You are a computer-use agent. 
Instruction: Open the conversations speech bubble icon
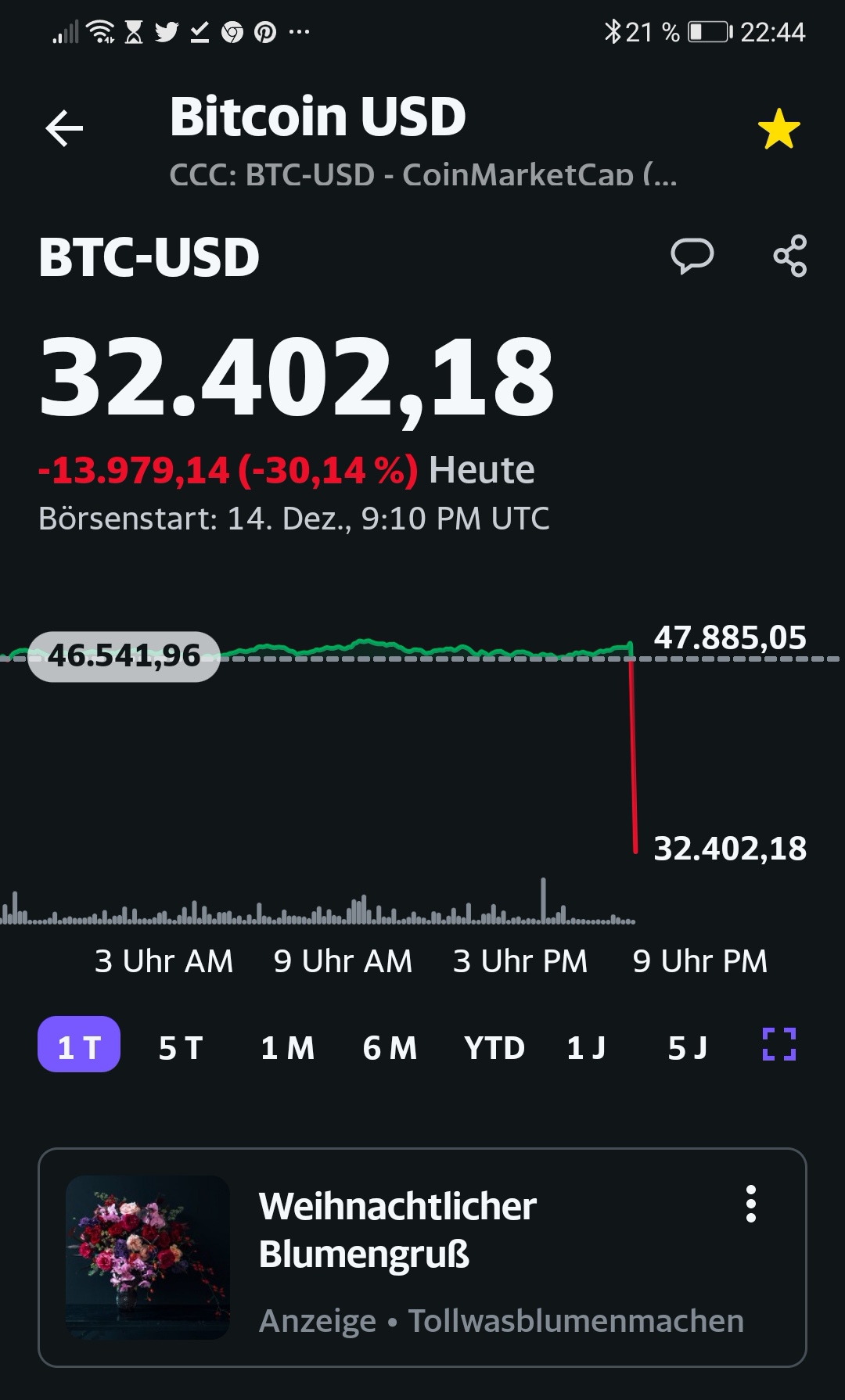click(693, 256)
